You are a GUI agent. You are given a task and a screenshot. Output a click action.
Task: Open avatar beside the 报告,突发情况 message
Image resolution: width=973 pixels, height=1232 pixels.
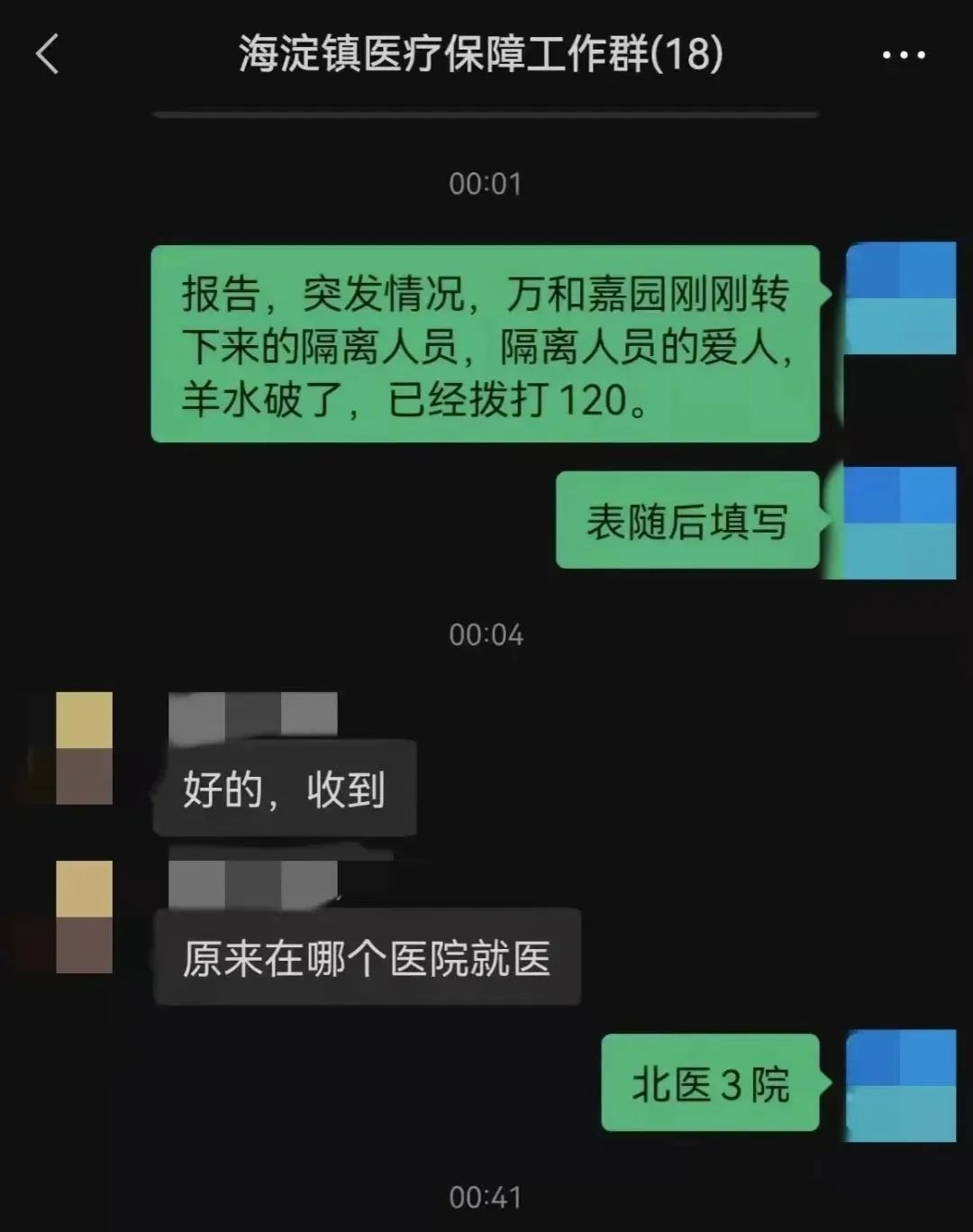[x=900, y=298]
